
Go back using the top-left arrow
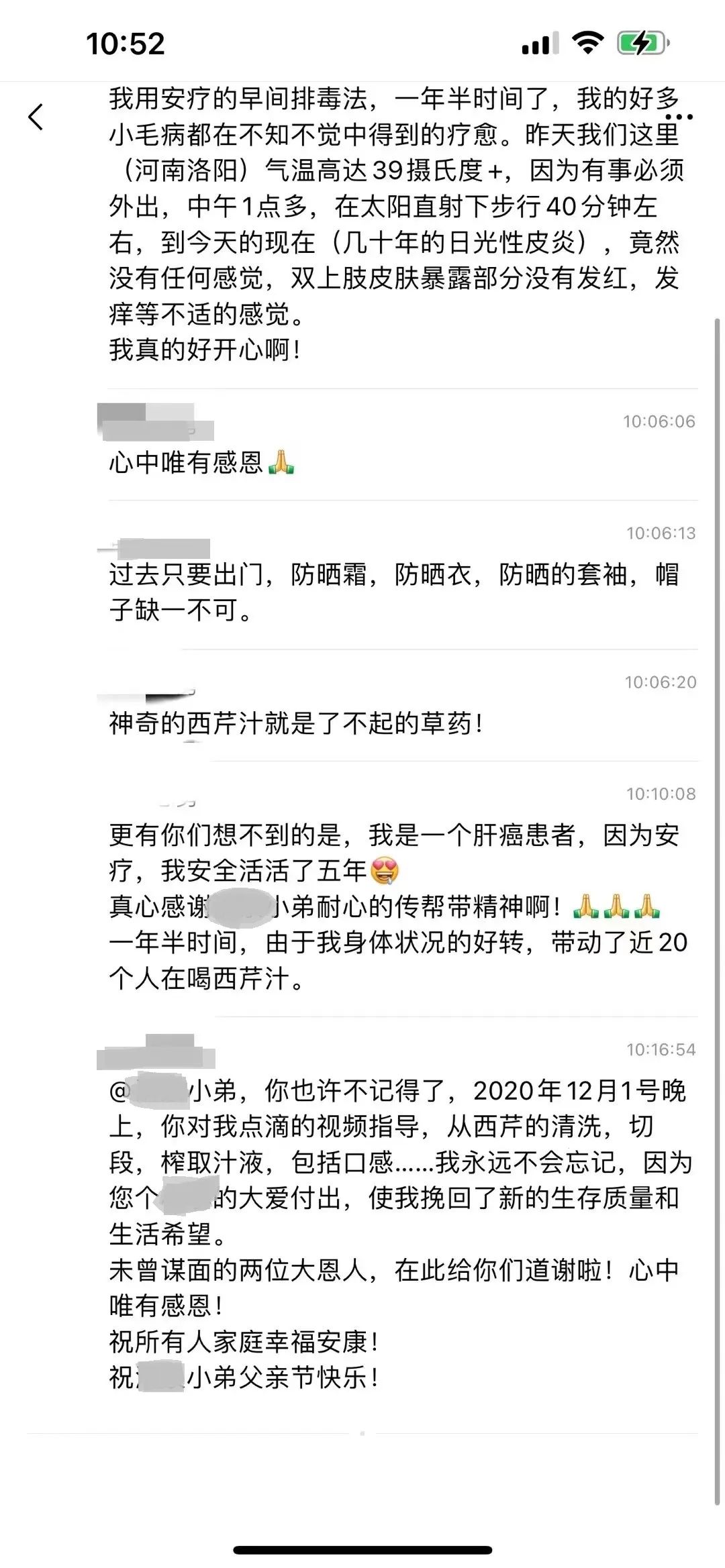tap(36, 117)
